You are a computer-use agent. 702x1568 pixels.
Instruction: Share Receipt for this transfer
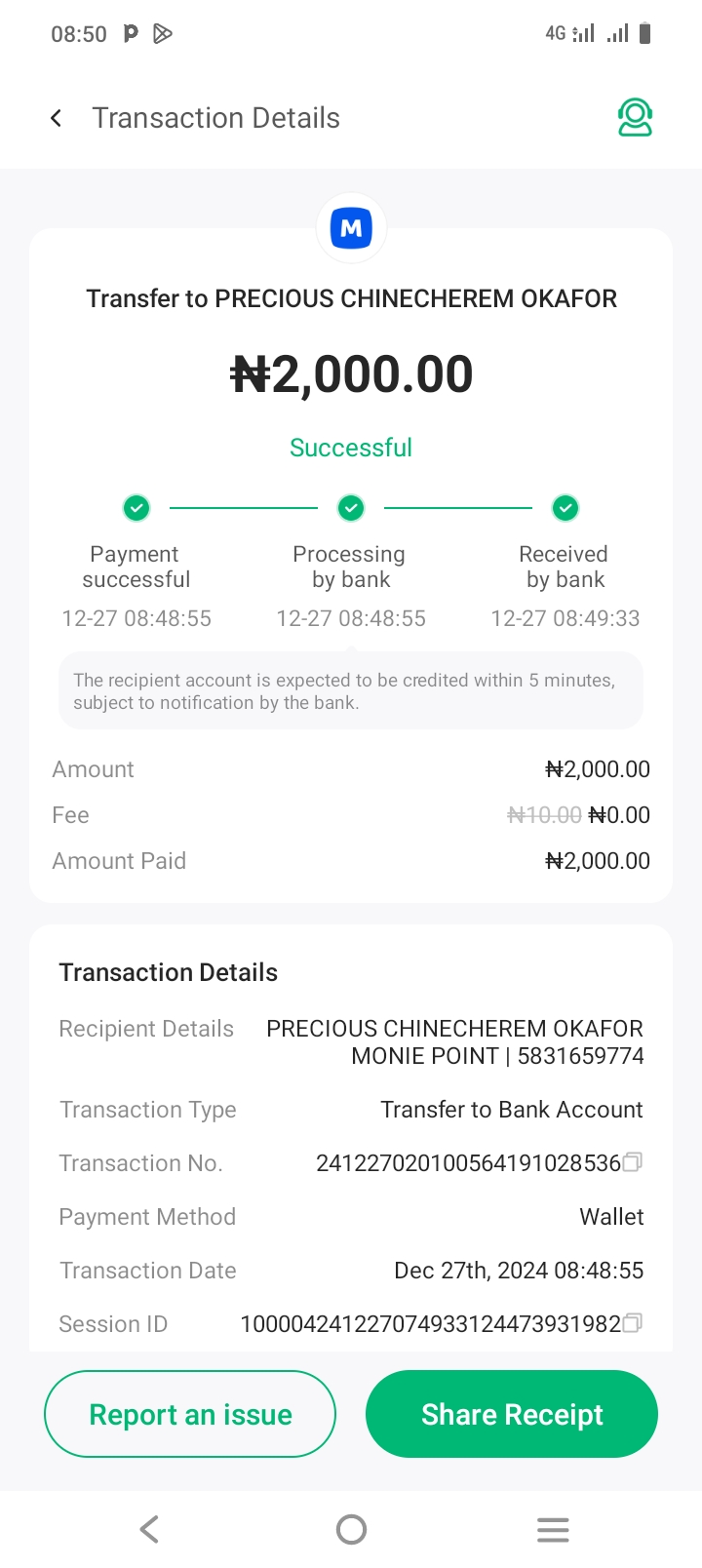[512, 1414]
